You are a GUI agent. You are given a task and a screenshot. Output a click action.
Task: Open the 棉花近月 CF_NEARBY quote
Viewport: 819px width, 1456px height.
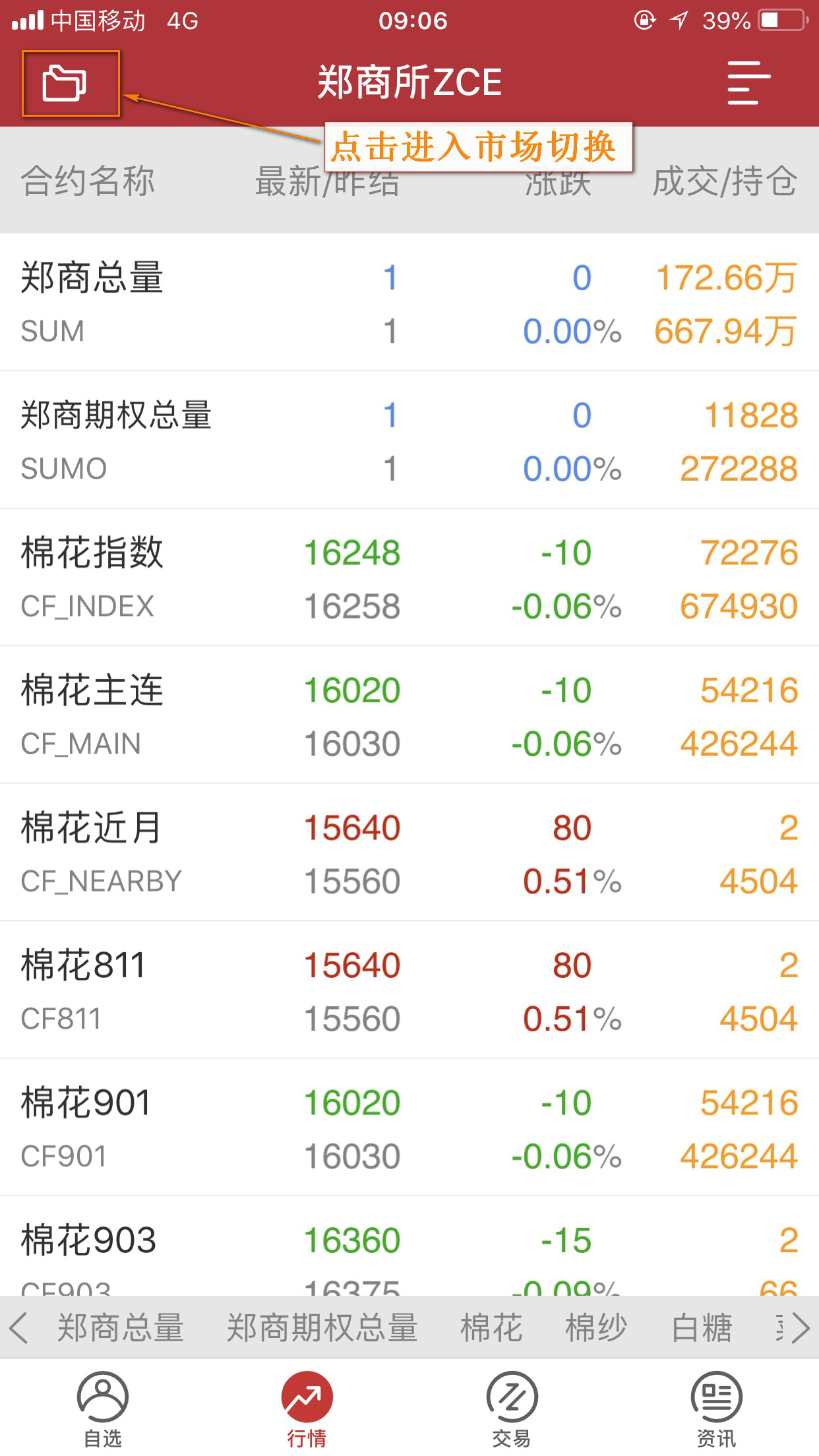[409, 853]
